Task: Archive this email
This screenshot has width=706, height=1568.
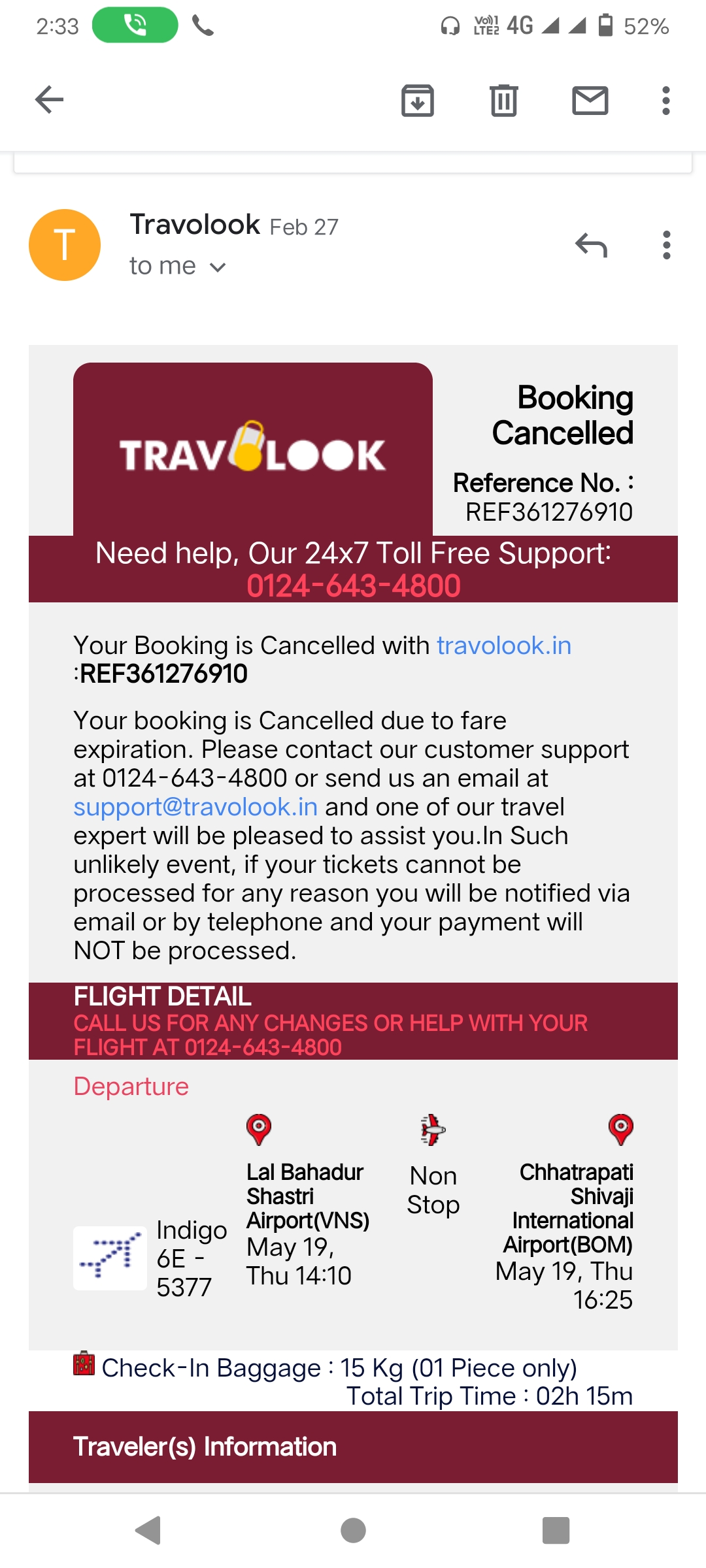Action: point(417,101)
